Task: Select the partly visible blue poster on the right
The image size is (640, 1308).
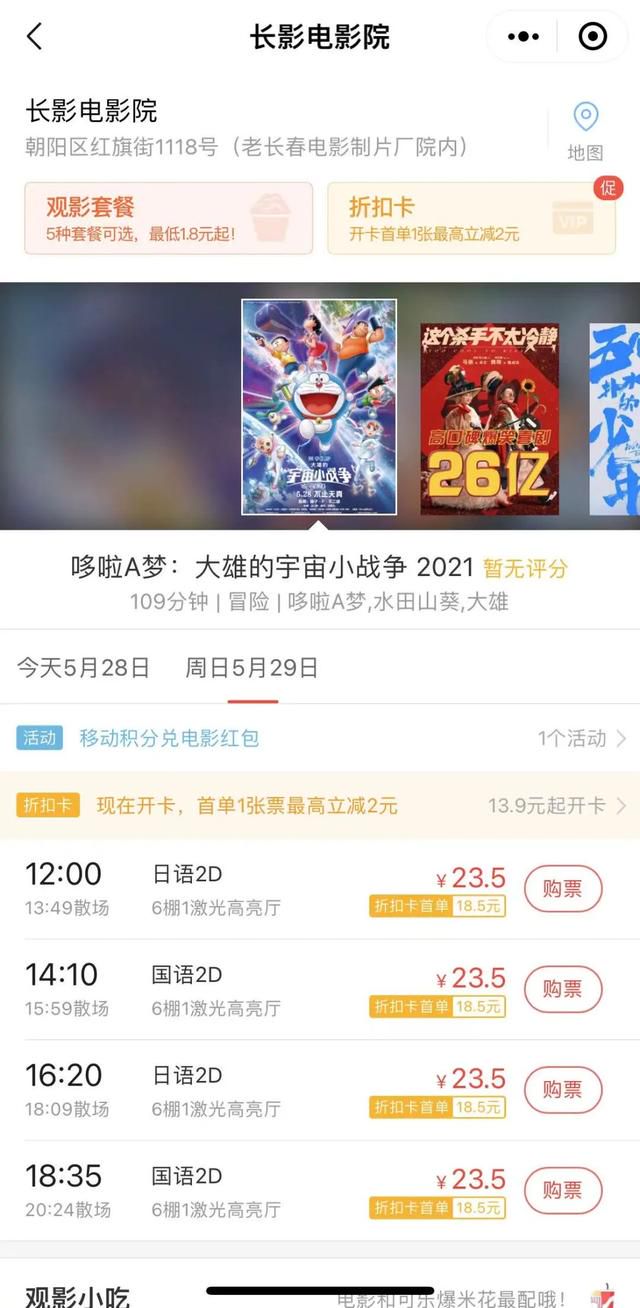Action: pos(614,419)
